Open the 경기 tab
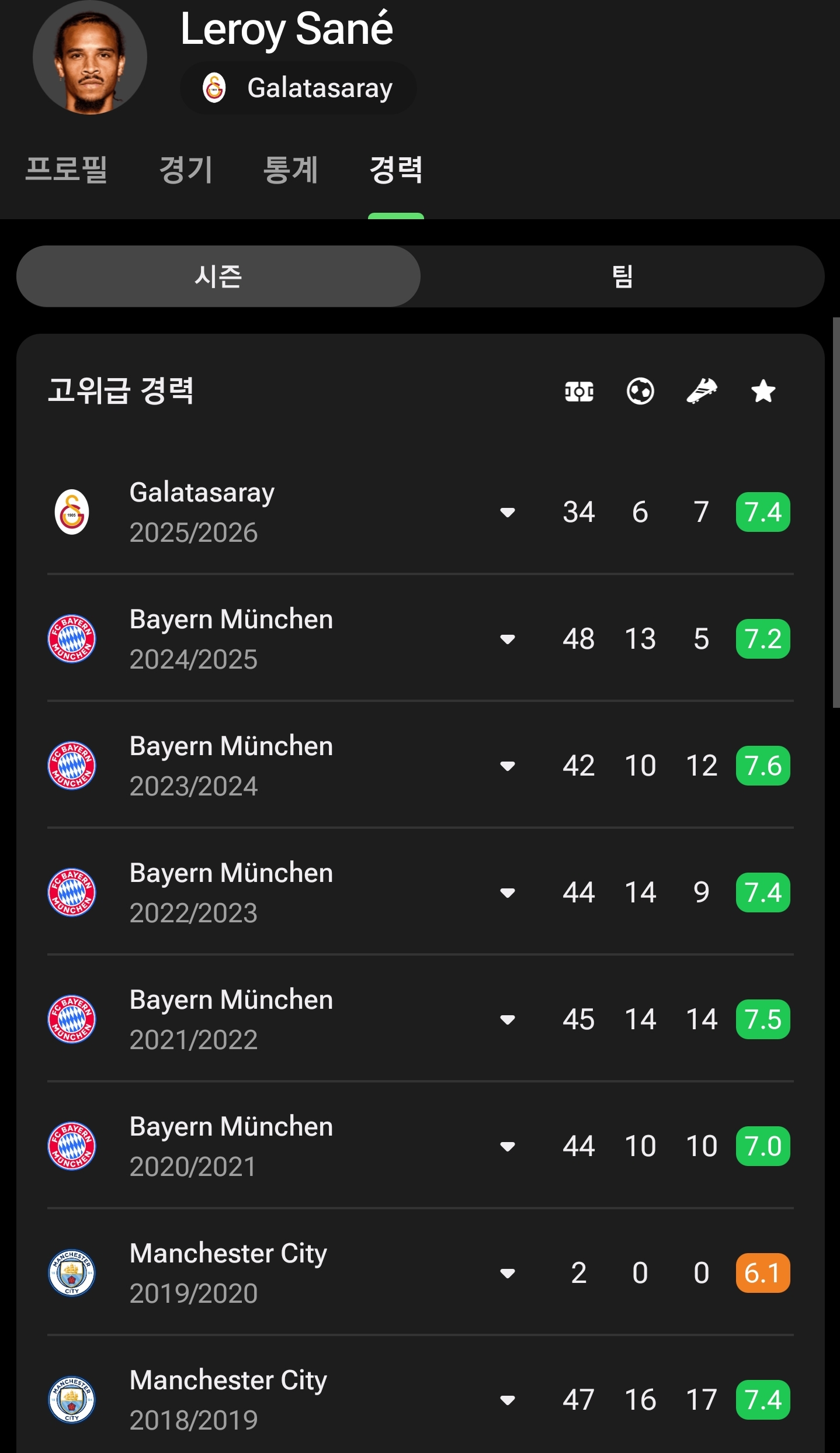Screen dimensions: 840x1453 186,170
